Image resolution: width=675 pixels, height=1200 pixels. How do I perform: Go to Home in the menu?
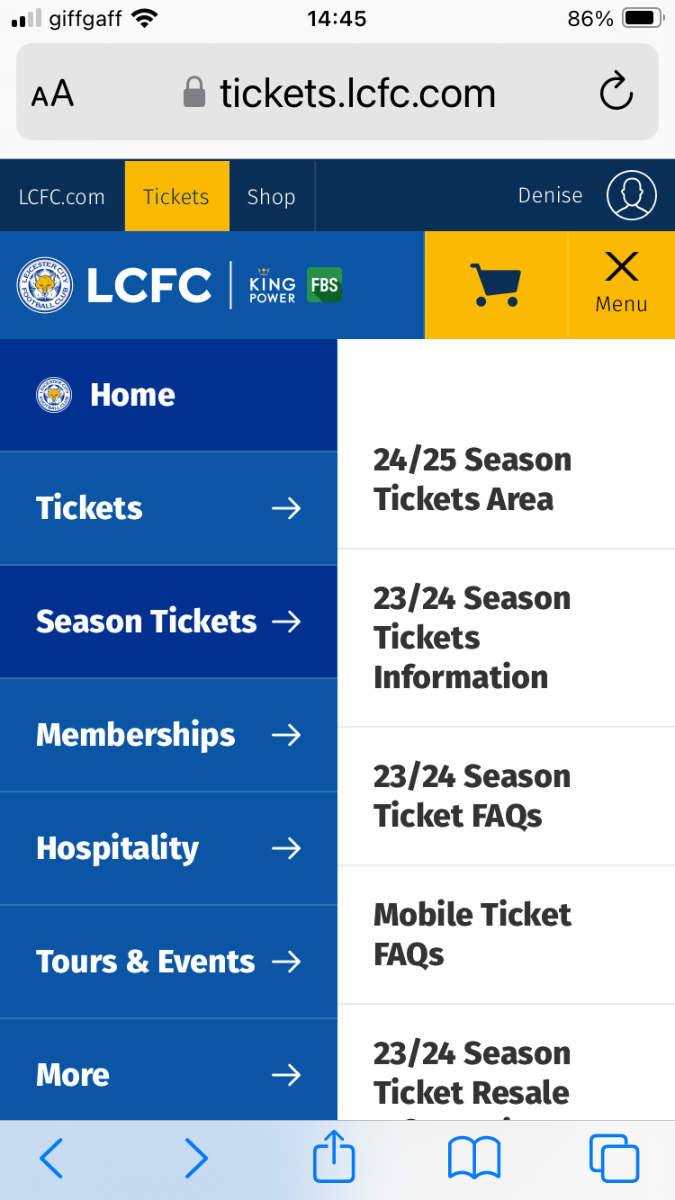click(168, 395)
